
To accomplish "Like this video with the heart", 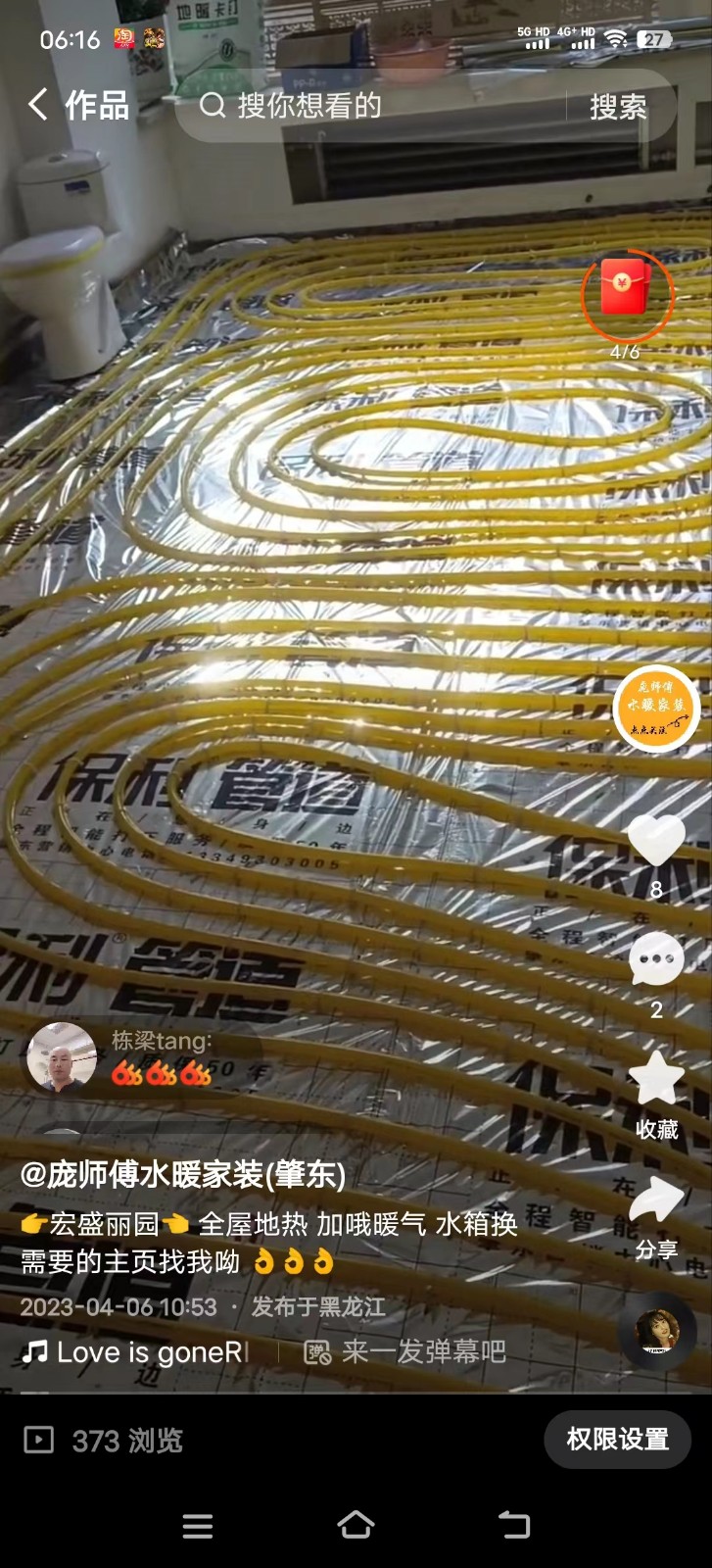I will (x=655, y=842).
